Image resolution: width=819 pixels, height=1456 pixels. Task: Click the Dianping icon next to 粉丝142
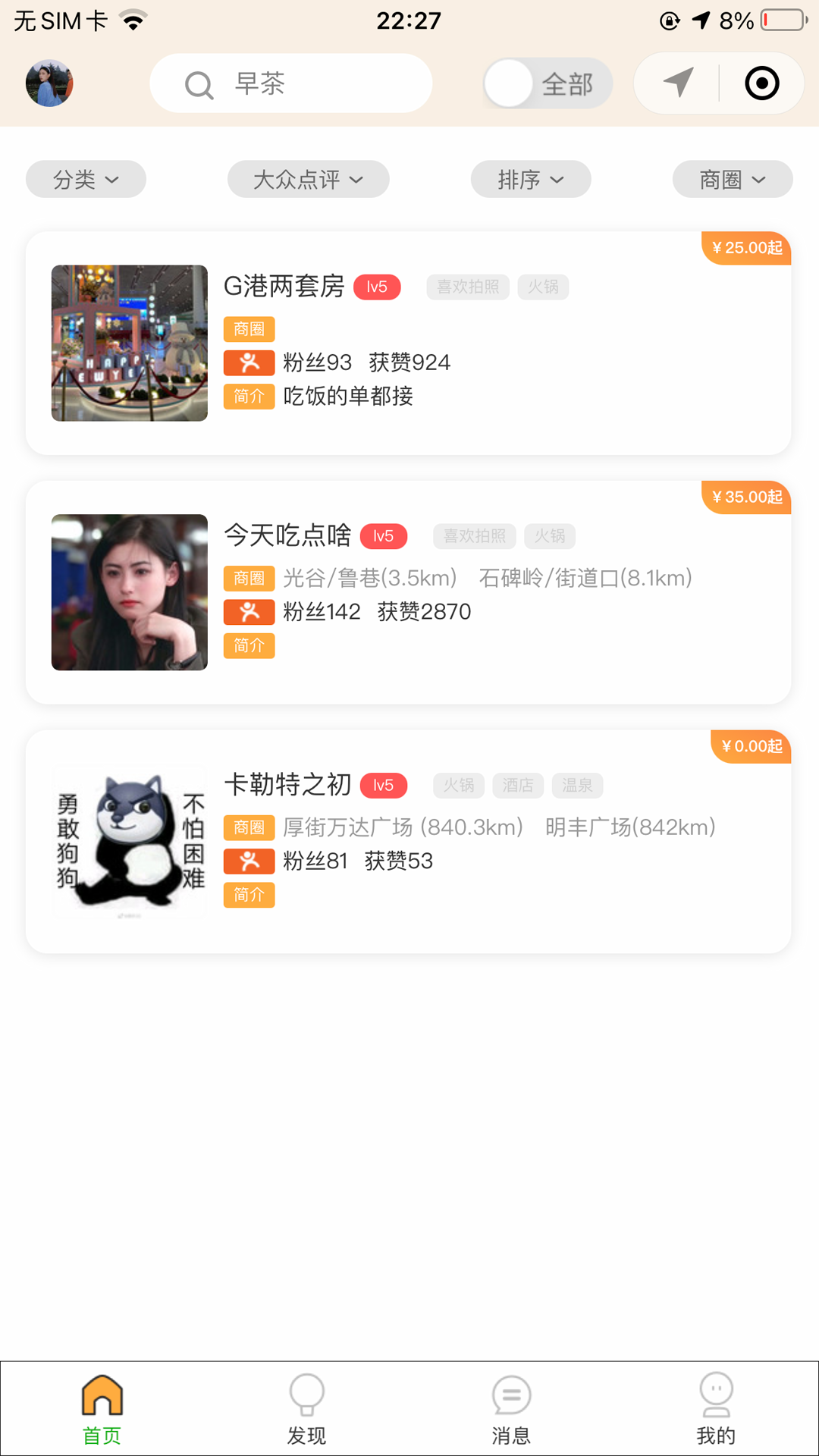point(249,611)
